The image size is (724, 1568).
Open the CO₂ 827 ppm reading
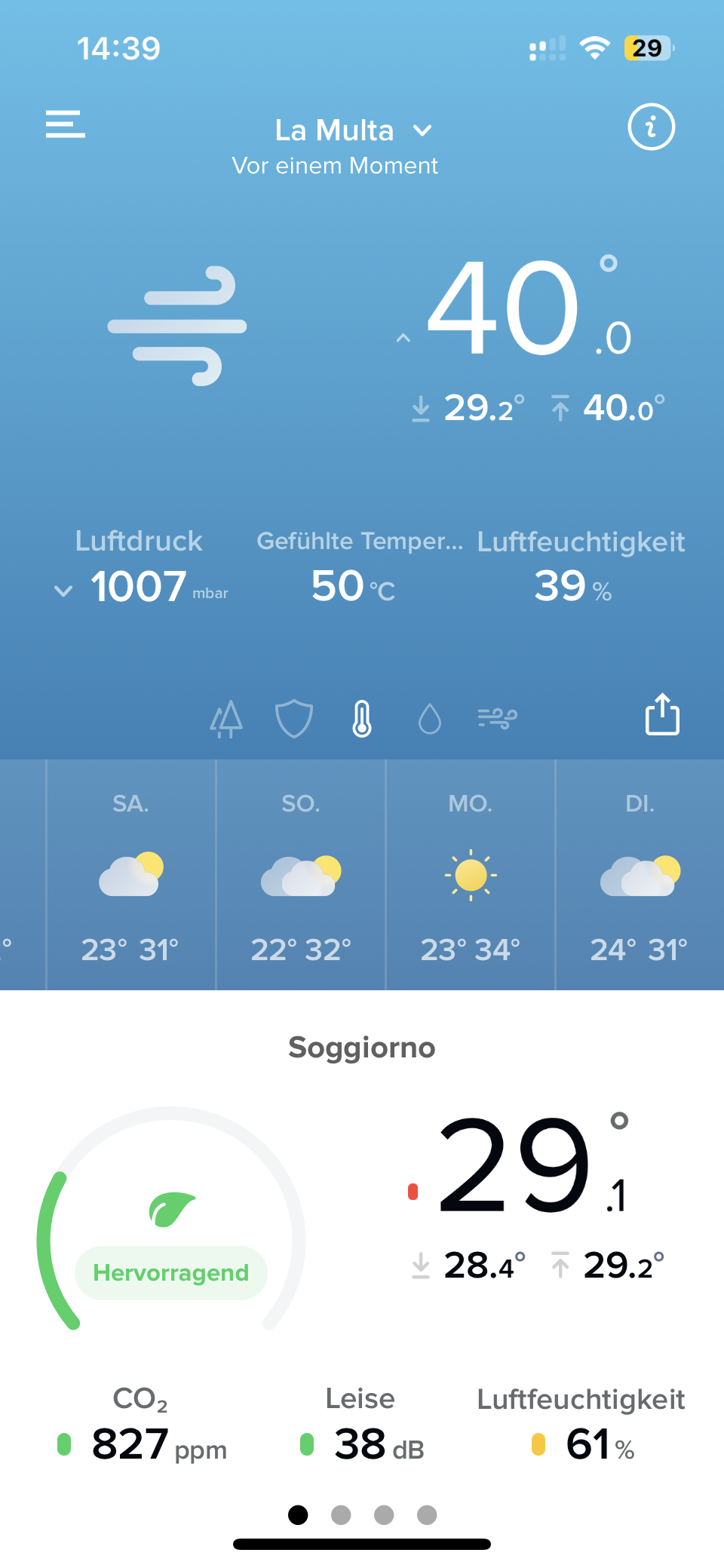click(142, 1427)
